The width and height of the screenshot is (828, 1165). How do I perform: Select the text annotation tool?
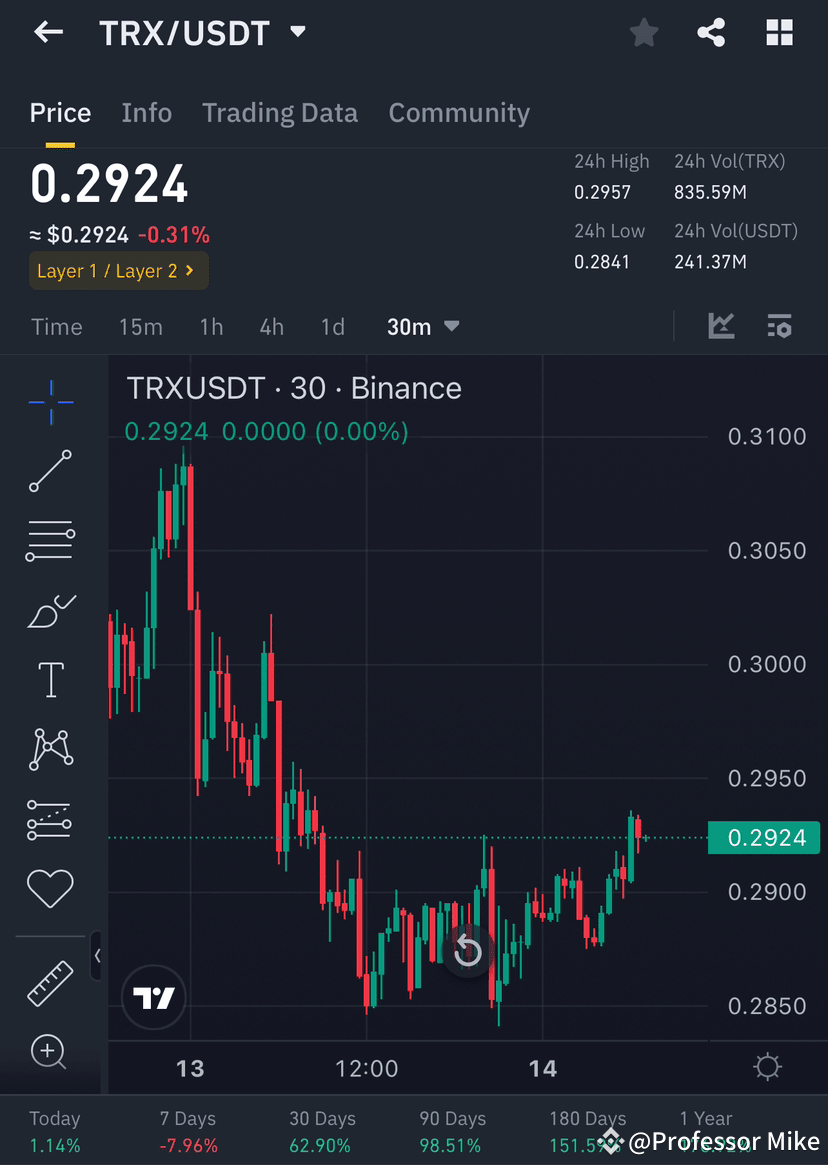point(50,679)
